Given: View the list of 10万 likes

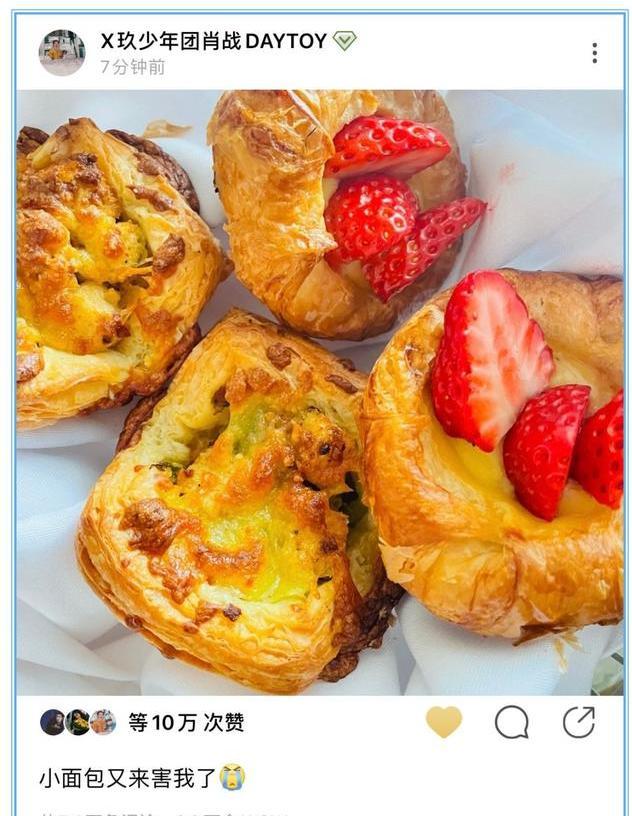Looking at the screenshot, I should pyautogui.click(x=186, y=723).
